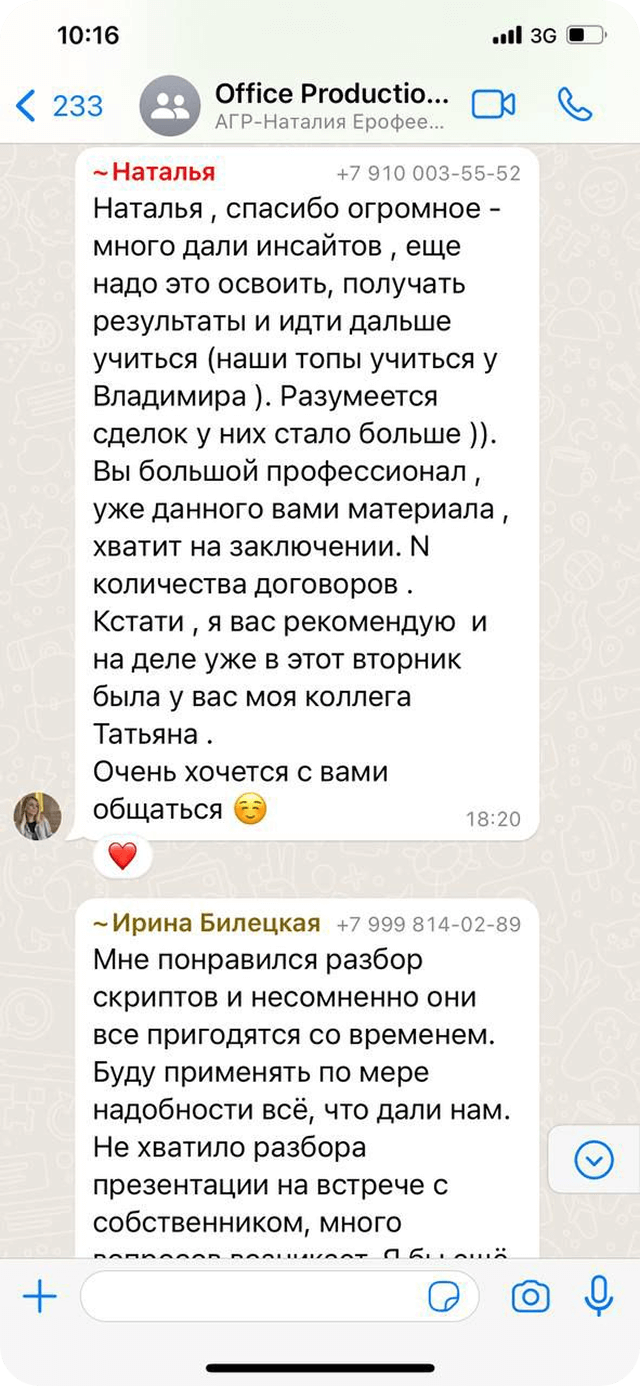The width and height of the screenshot is (640, 1386).
Task: Focus the message text field
Action: (x=250, y=1298)
